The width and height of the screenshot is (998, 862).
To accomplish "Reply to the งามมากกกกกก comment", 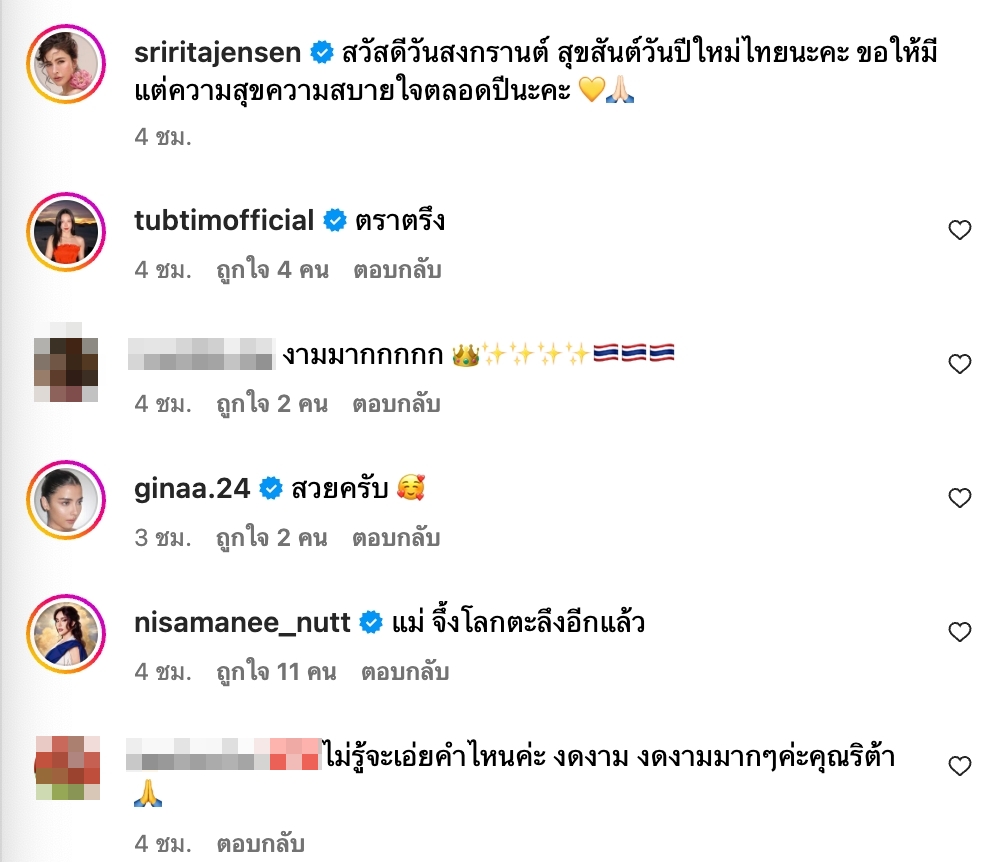I will (x=396, y=404).
